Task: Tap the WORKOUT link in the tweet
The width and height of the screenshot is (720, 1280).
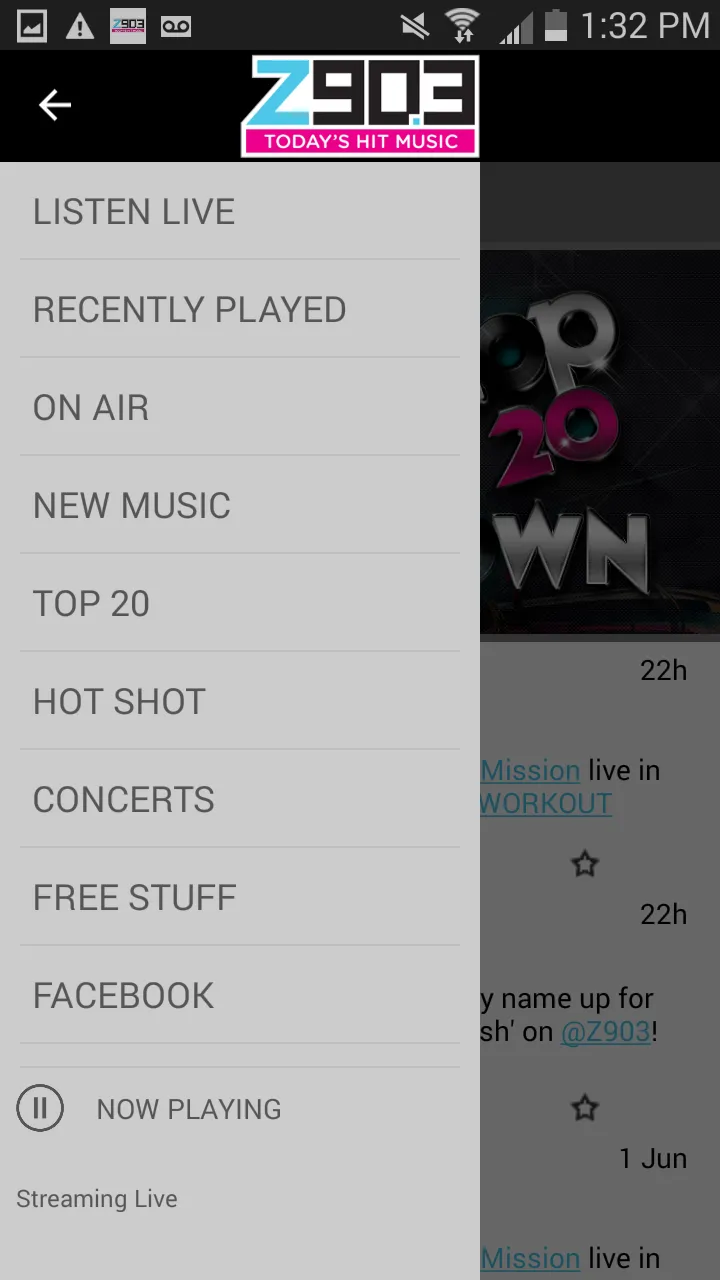Action: click(546, 804)
